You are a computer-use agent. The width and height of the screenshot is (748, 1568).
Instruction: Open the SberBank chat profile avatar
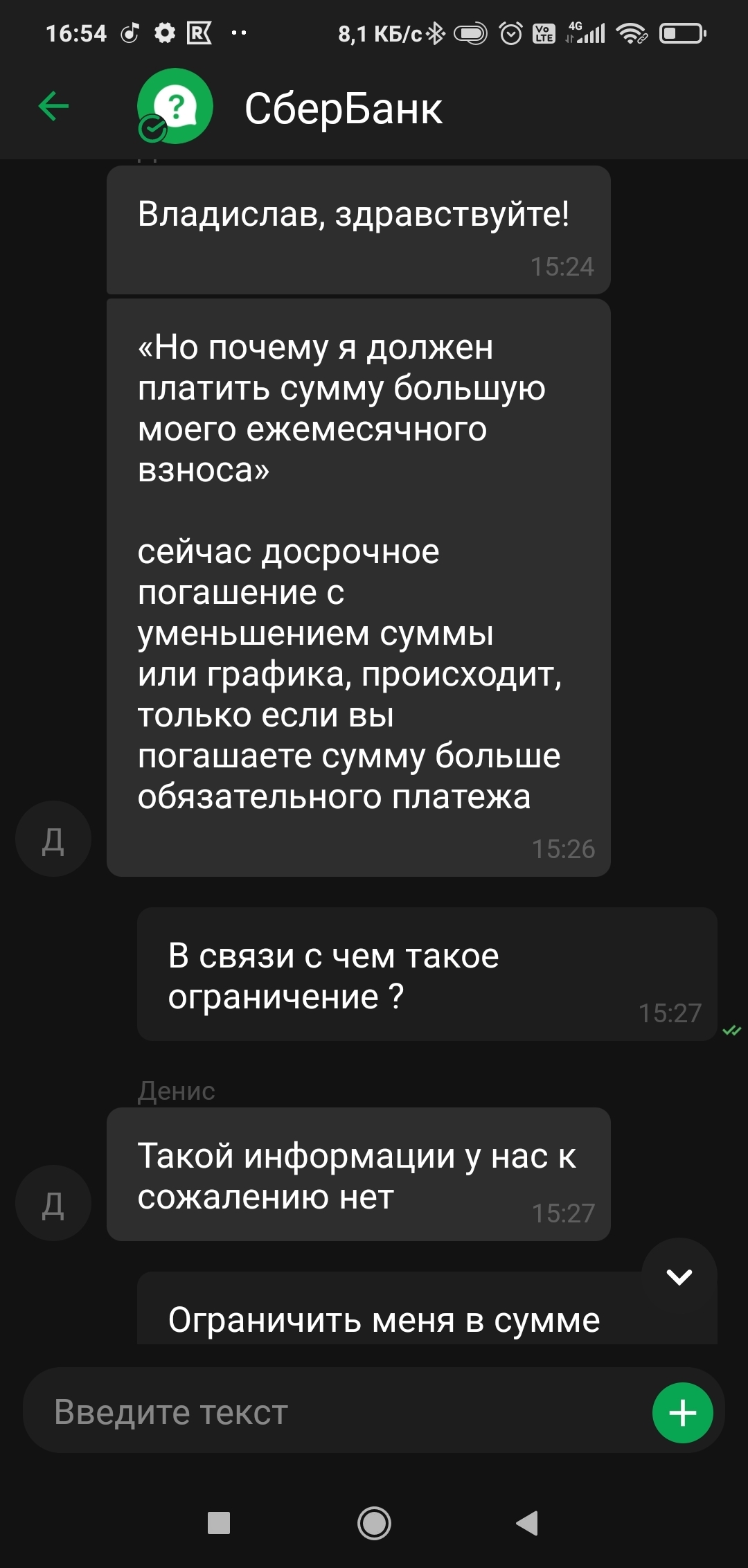tap(175, 107)
